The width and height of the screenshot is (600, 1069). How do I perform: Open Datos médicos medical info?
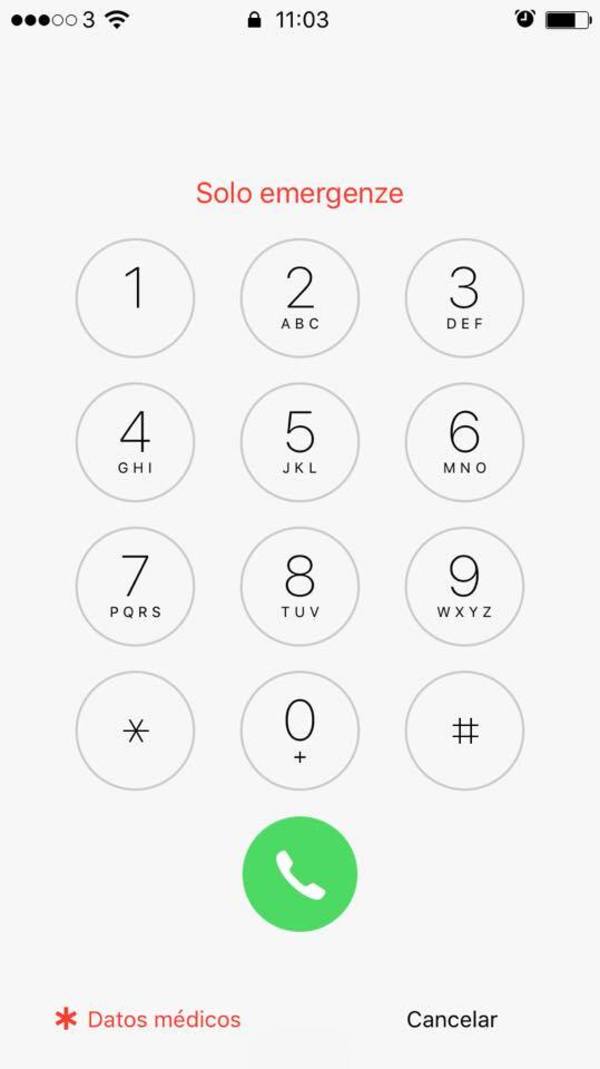(x=148, y=1019)
